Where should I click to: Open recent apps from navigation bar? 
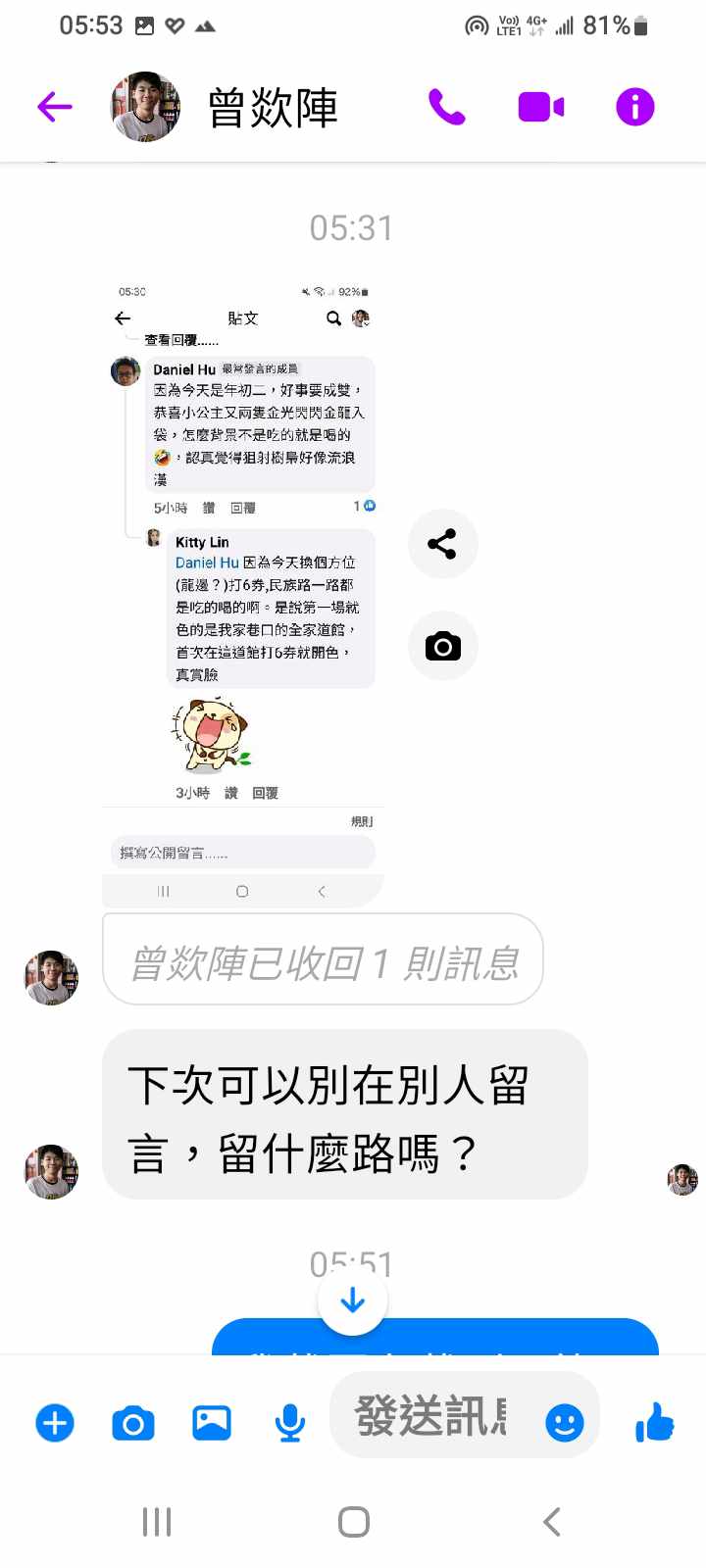coord(157,1522)
